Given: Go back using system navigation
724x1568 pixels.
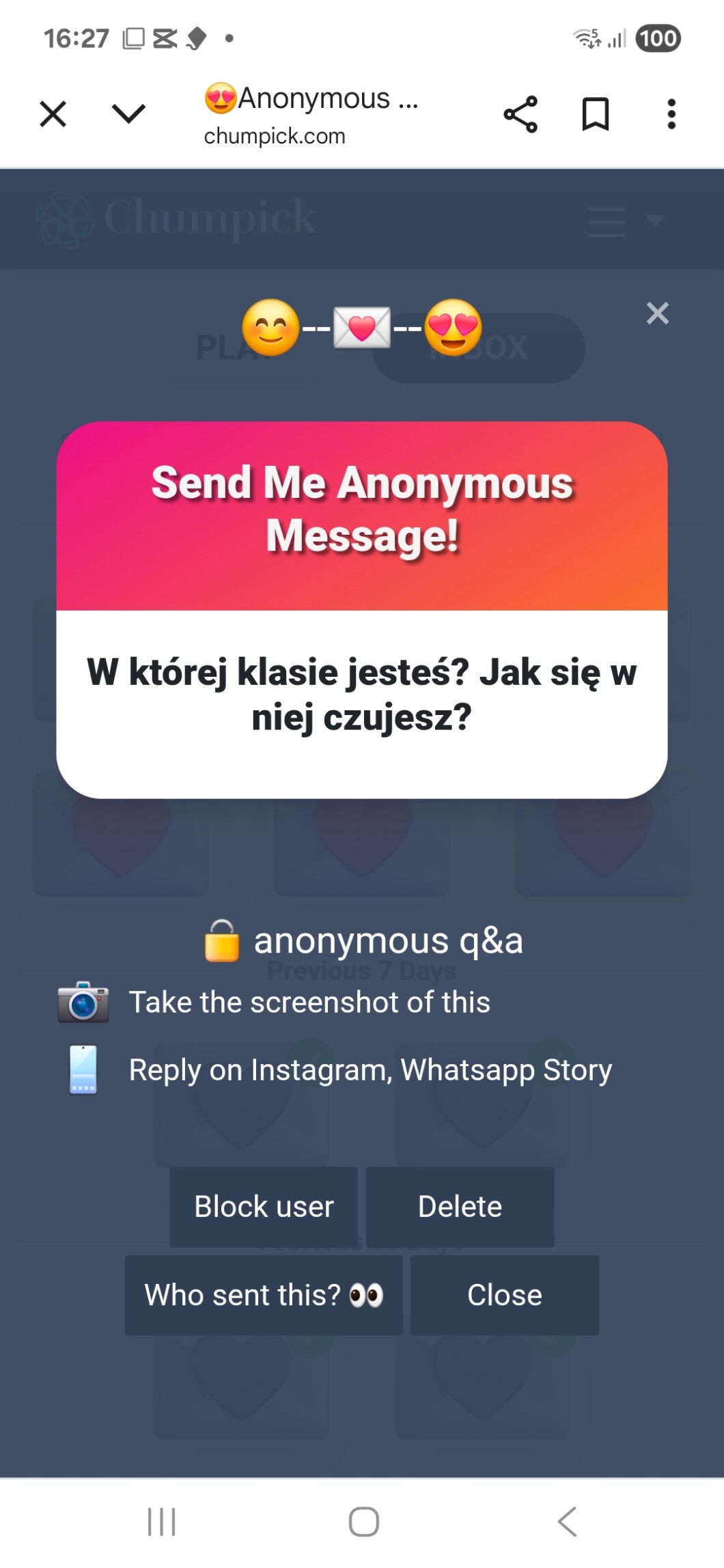Looking at the screenshot, I should click(567, 1522).
